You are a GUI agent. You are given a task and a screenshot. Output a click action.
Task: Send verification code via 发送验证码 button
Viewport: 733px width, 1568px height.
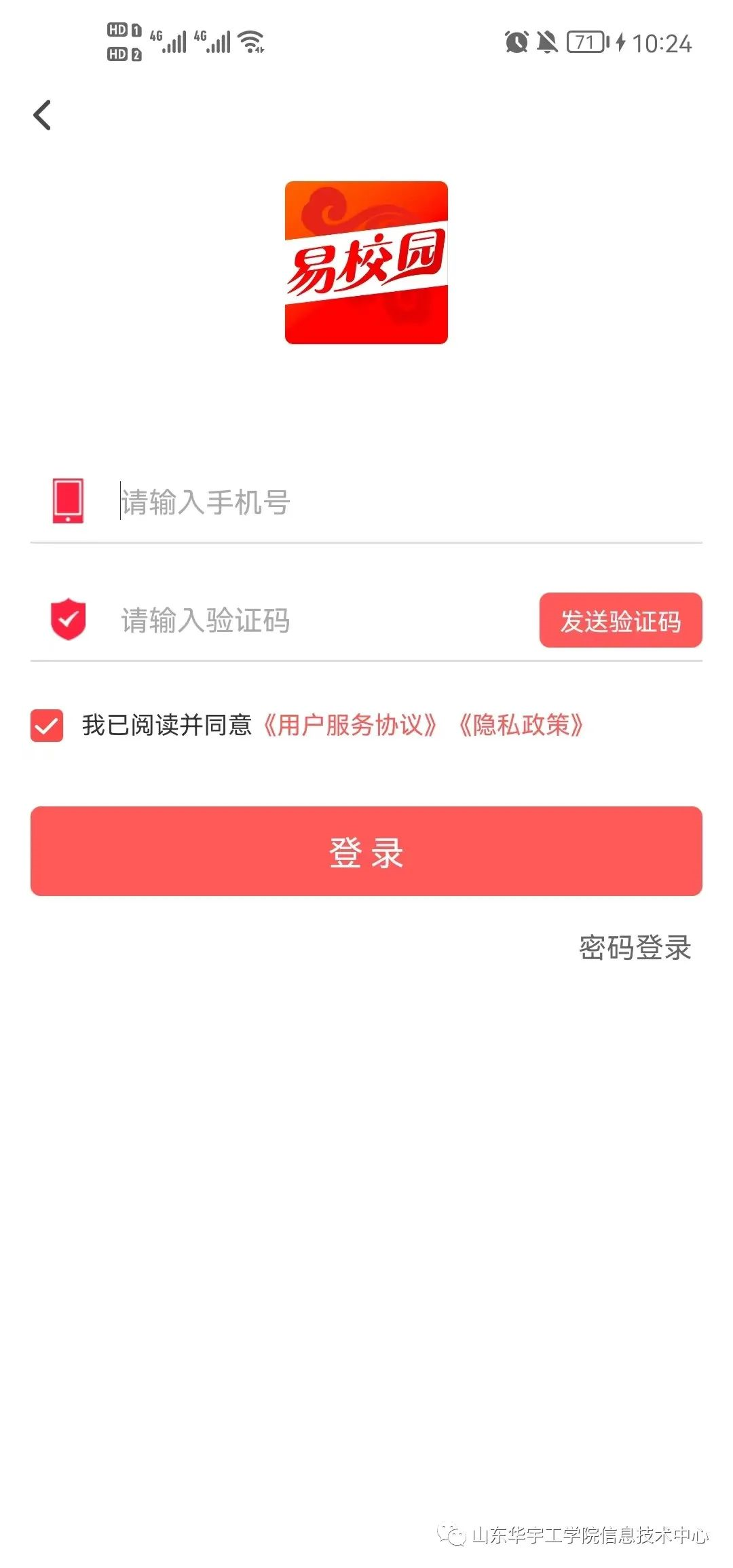(x=620, y=620)
